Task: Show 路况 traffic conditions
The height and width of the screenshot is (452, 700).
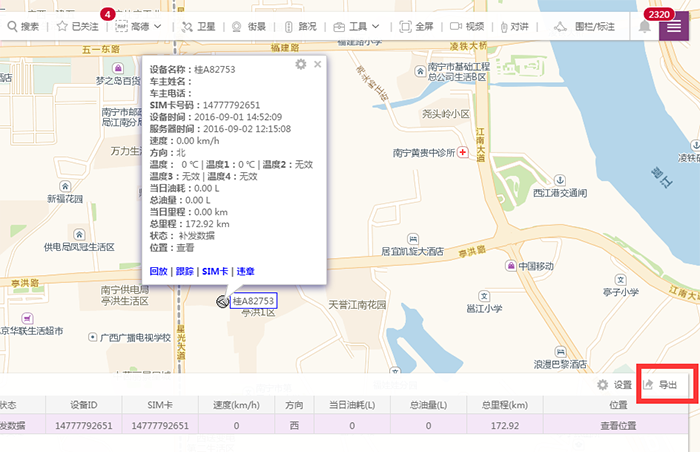Action: tap(301, 26)
